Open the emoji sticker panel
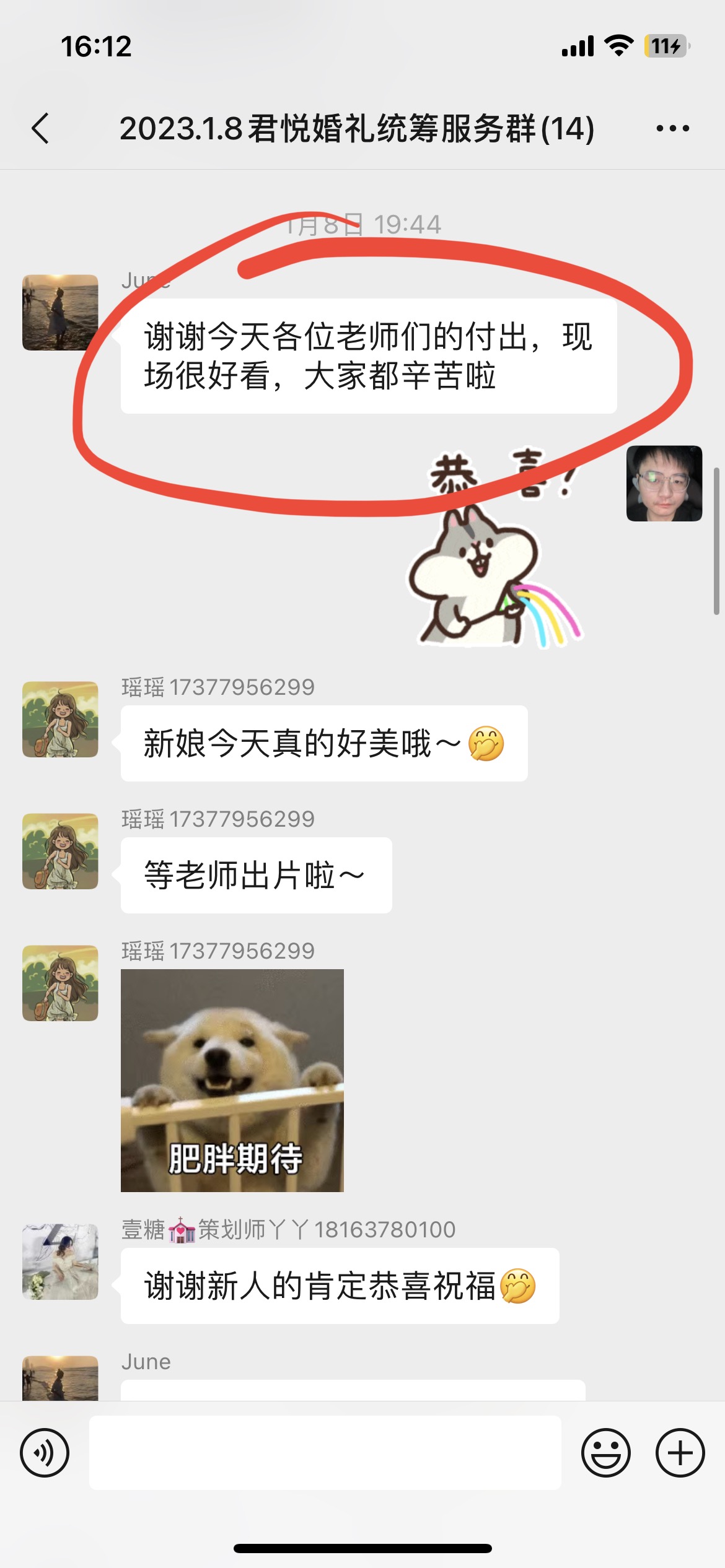Image resolution: width=725 pixels, height=1568 pixels. pos(606,1452)
